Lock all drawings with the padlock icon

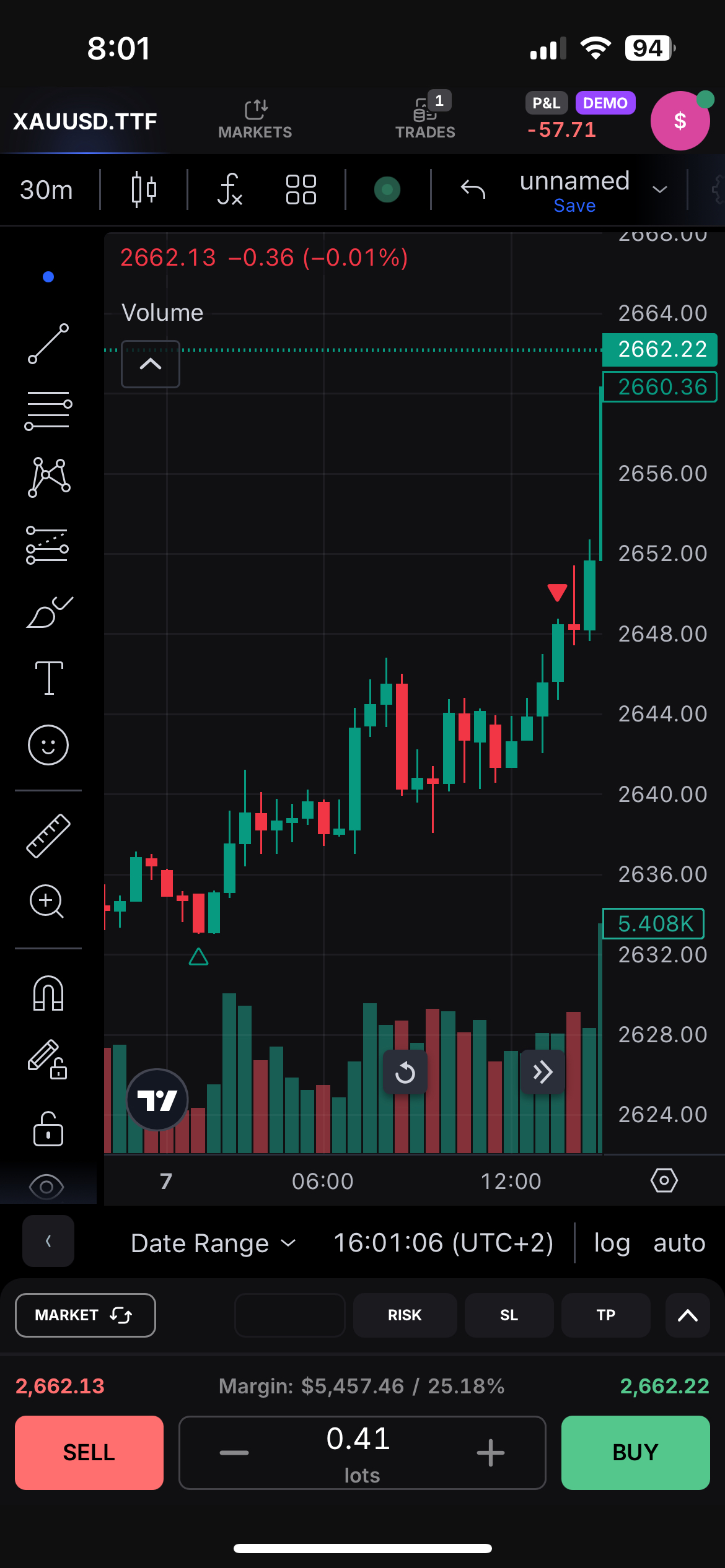pyautogui.click(x=48, y=1128)
